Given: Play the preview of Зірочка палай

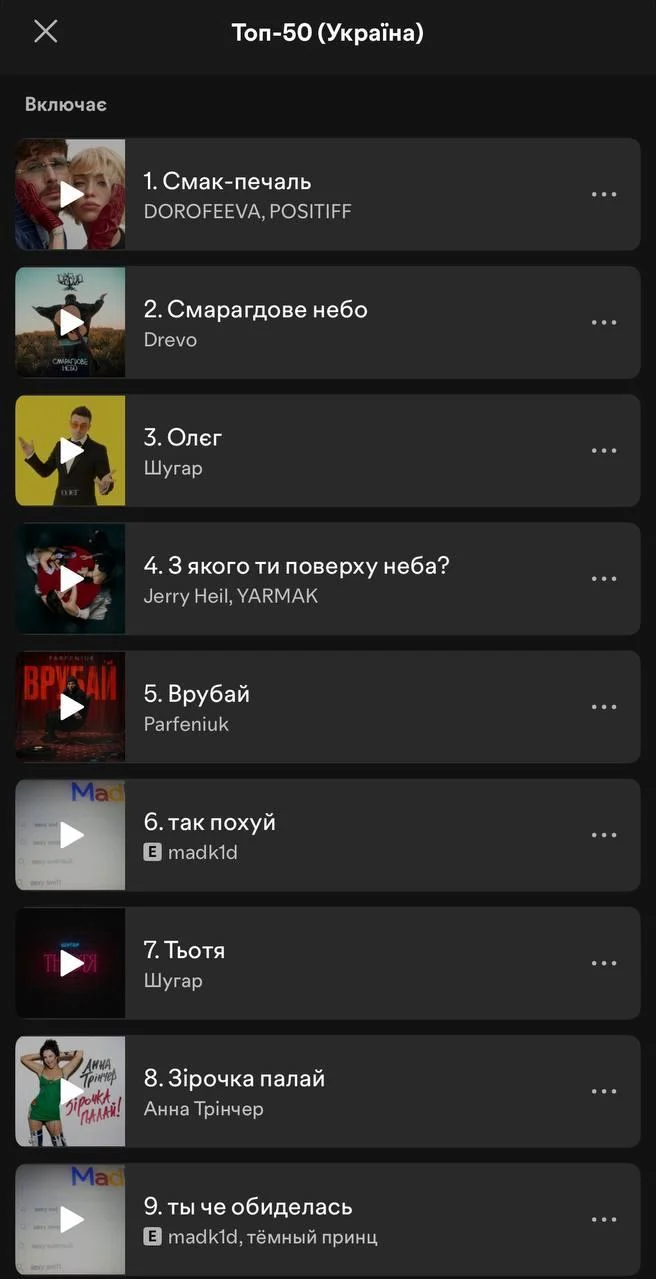Looking at the screenshot, I should point(71,1091).
